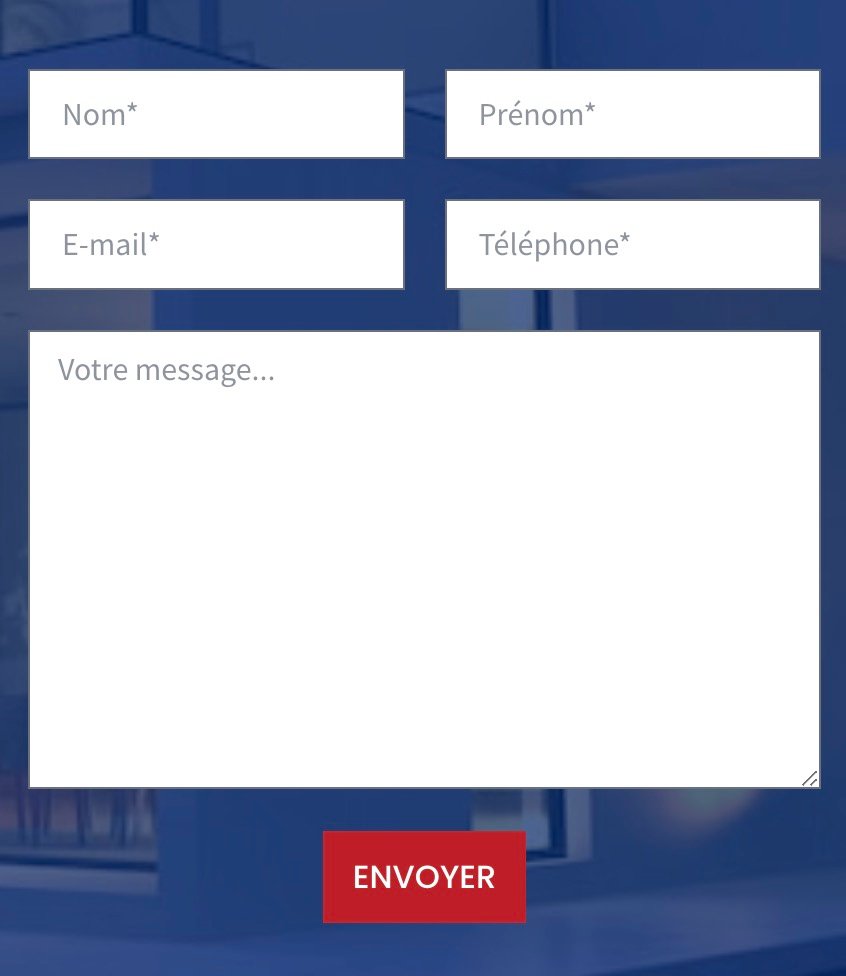Submit the form with Envoyer
The image size is (846, 976).
tap(424, 877)
